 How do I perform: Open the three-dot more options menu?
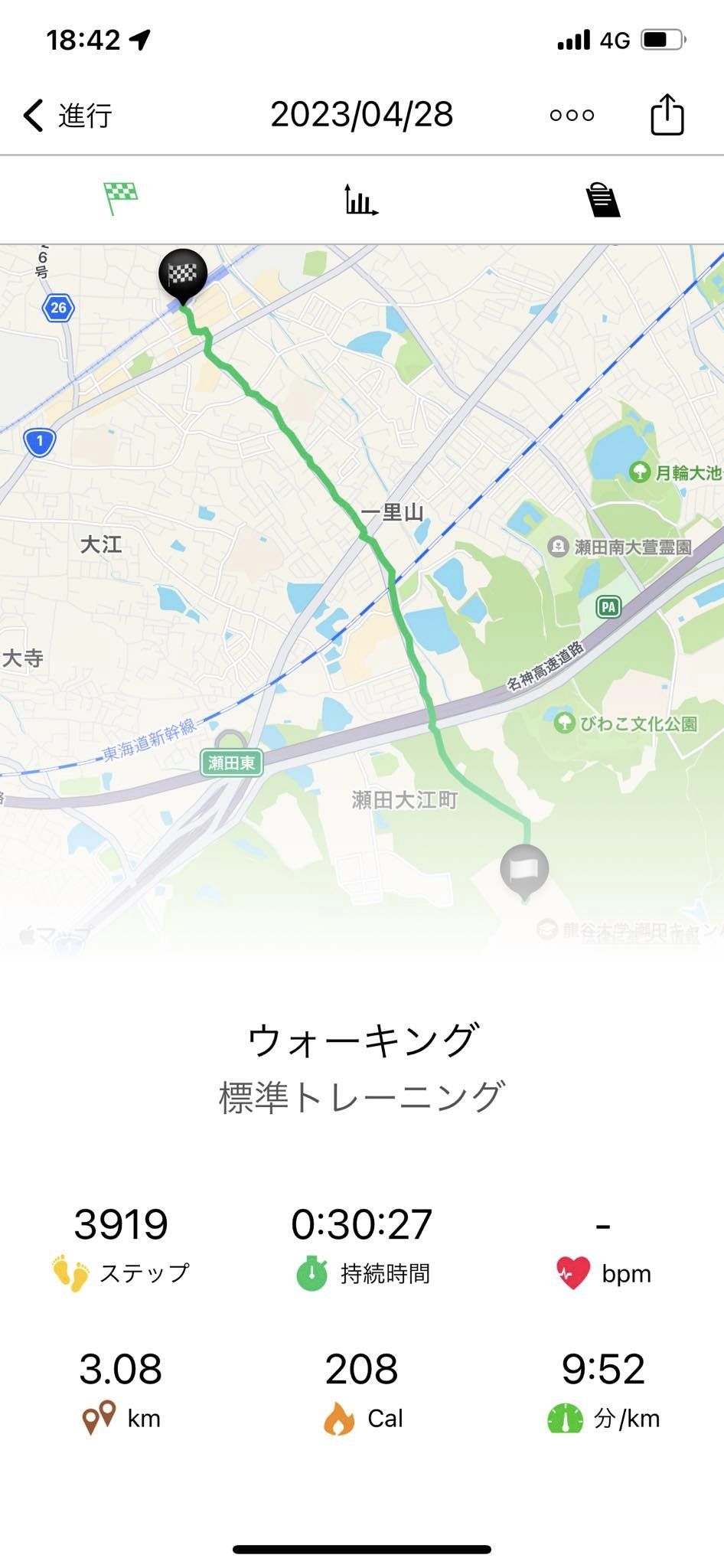point(572,116)
